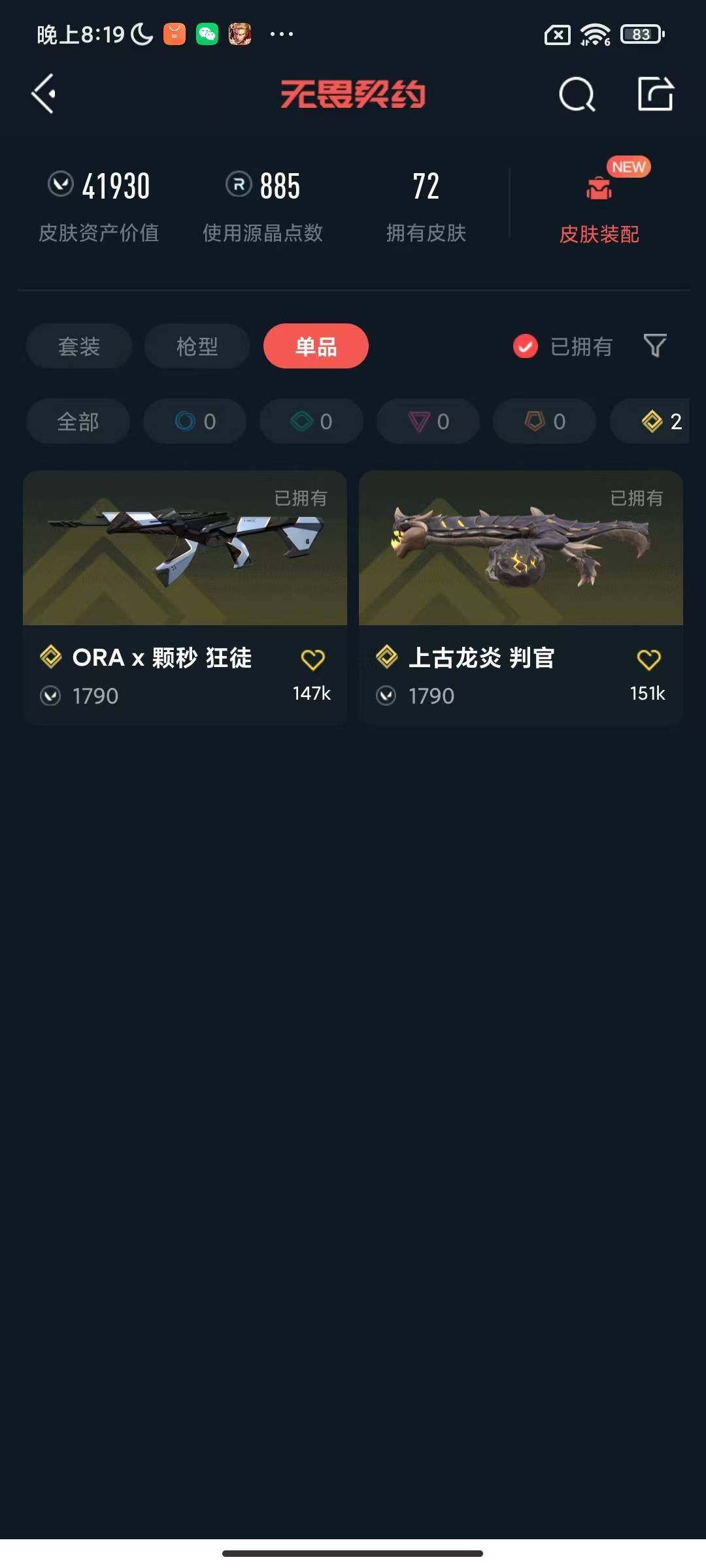Open the 上古龙炎 判官 skin card
Screen dimensions: 706x1568
(x=520, y=549)
